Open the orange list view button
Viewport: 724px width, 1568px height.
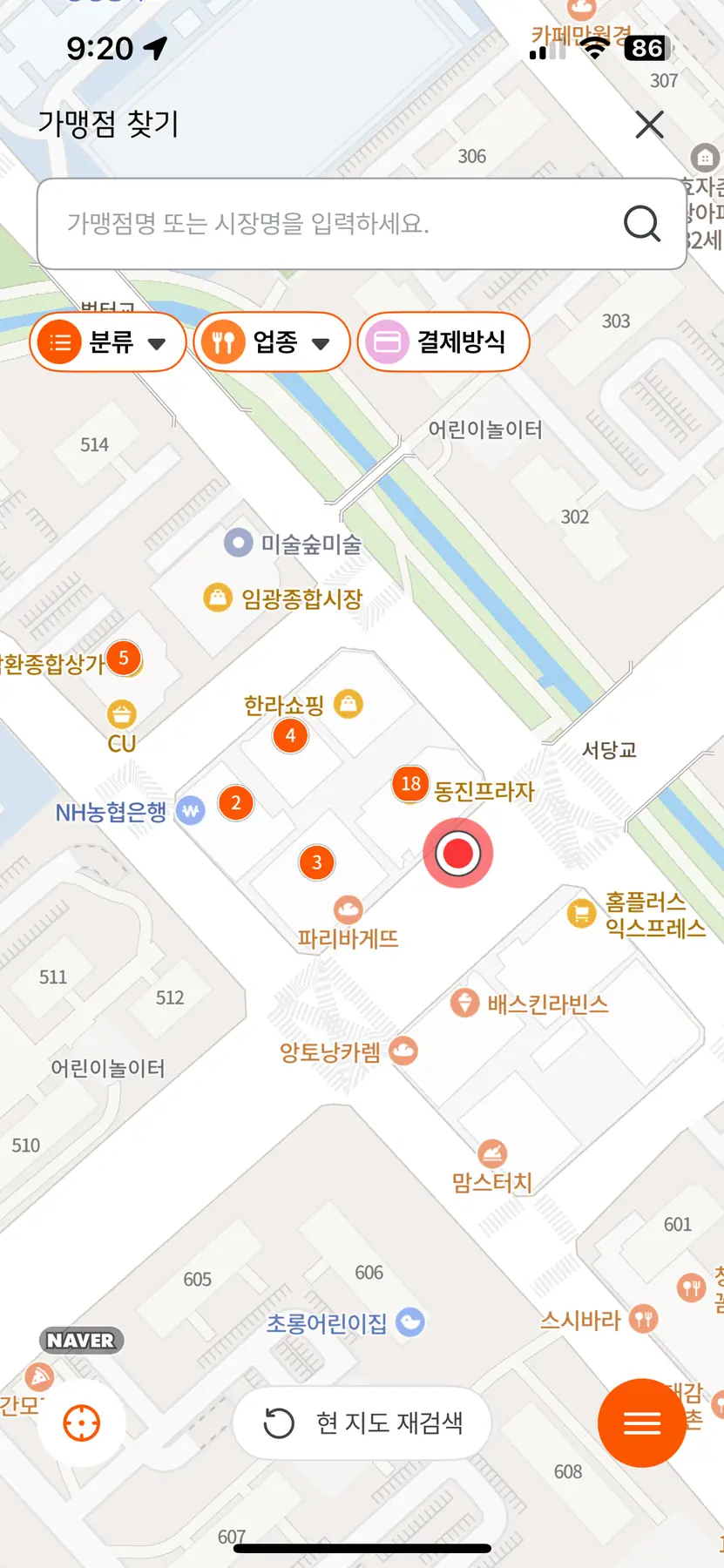(x=642, y=1423)
